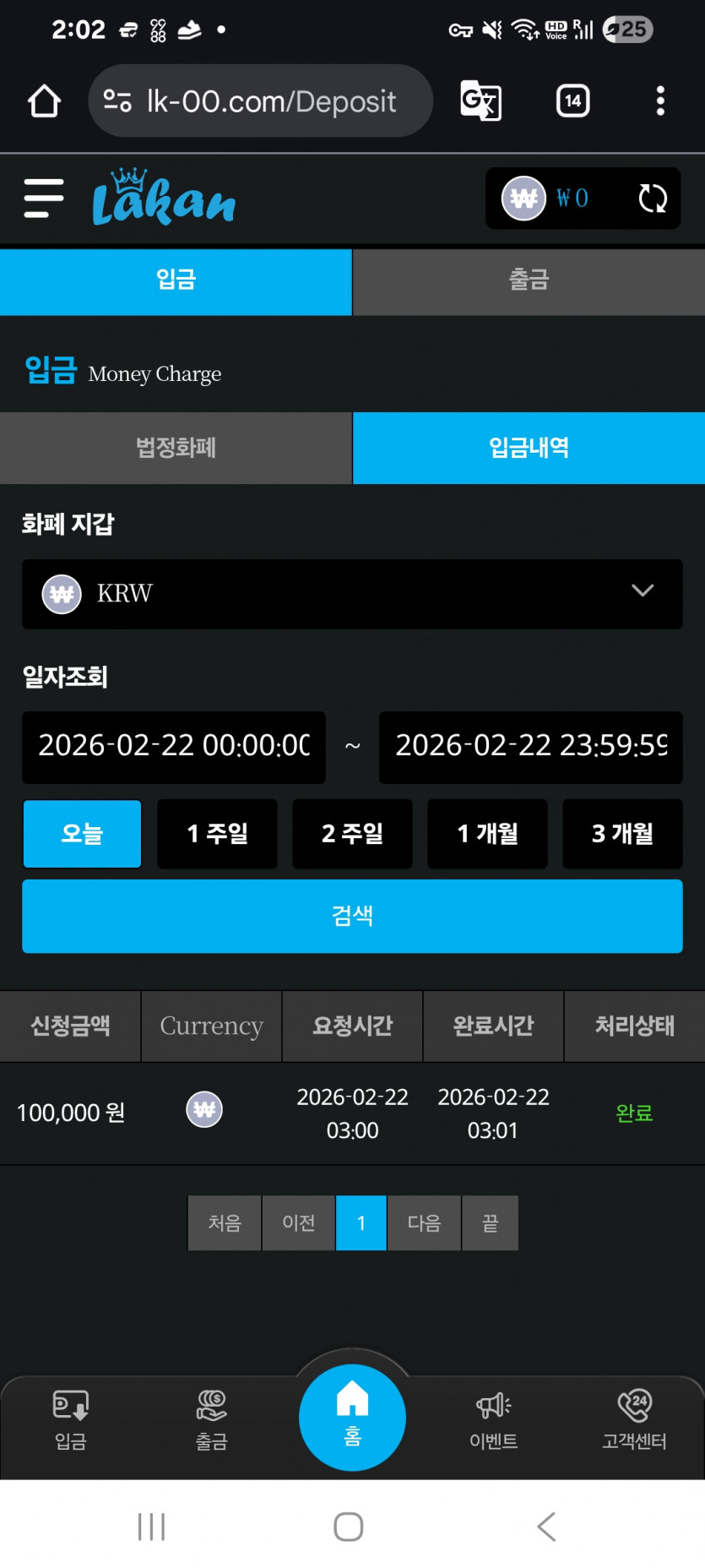Open the browser's three-dot overflow menu

(x=660, y=101)
